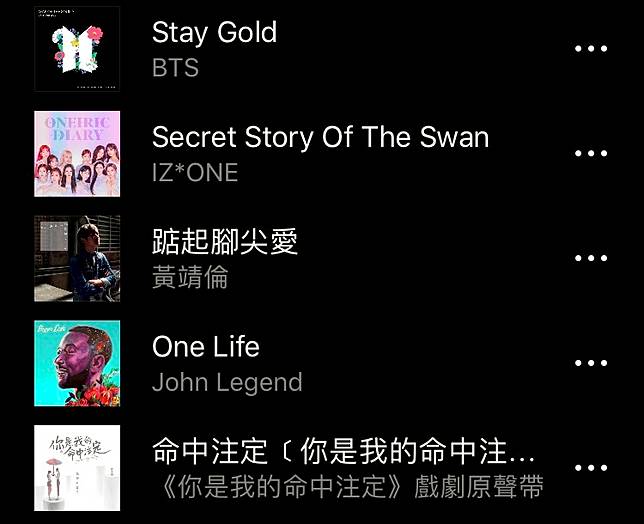Open more options for Stay Gold
644x524 pixels.
click(x=591, y=49)
